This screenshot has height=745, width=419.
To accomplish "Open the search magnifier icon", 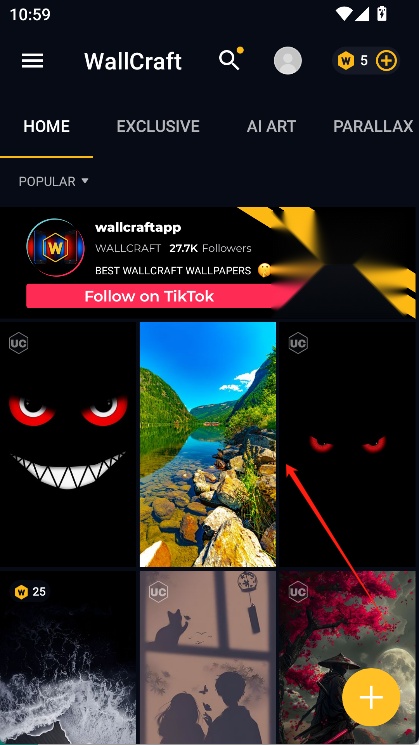I will (229, 60).
